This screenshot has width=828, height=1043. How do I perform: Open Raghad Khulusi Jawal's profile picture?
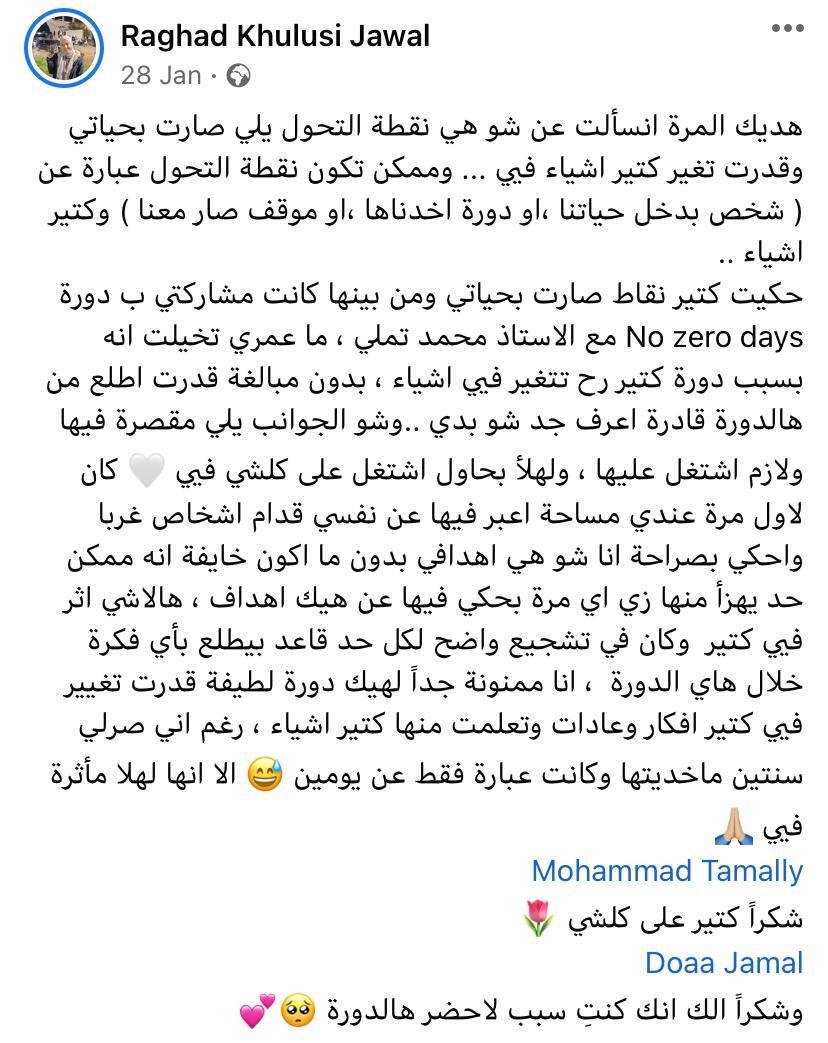click(x=64, y=52)
